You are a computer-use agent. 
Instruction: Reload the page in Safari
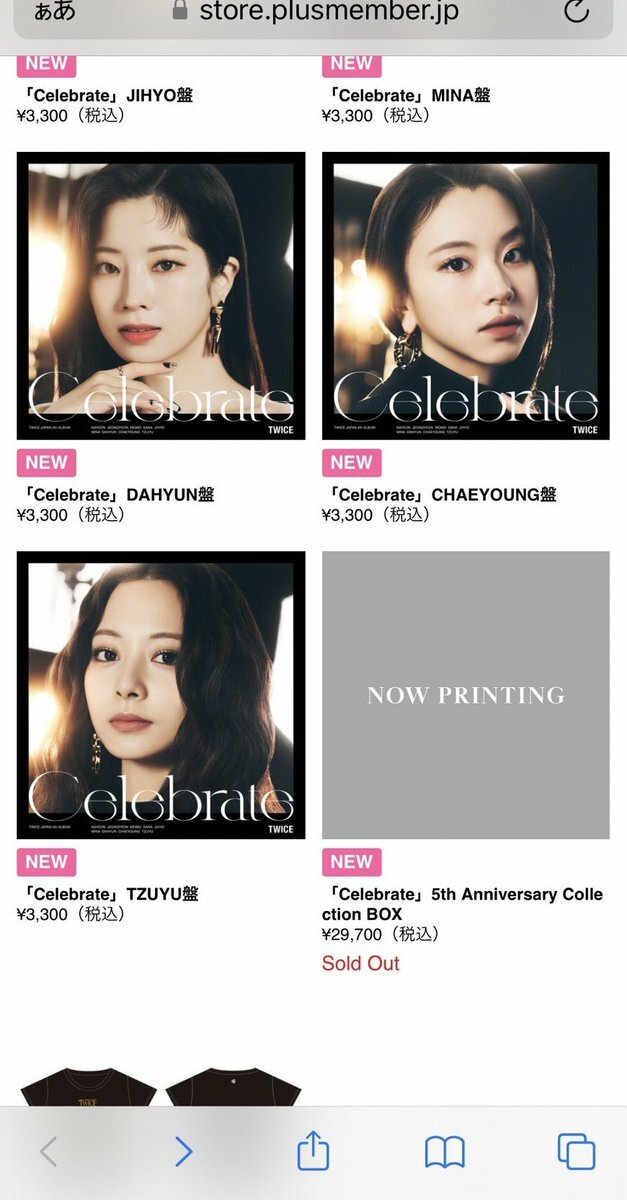[577, 12]
